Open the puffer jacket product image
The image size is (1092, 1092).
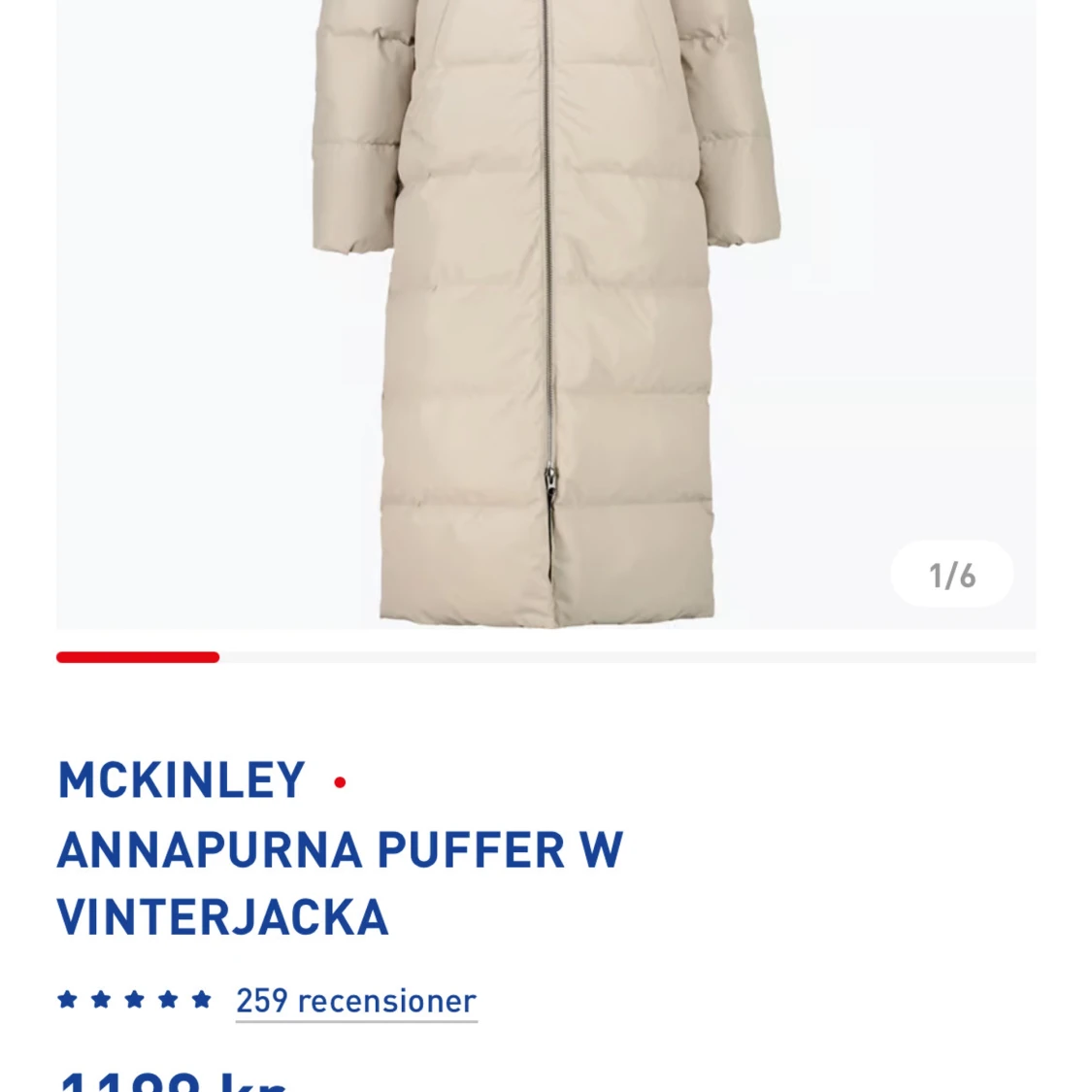coord(546,311)
